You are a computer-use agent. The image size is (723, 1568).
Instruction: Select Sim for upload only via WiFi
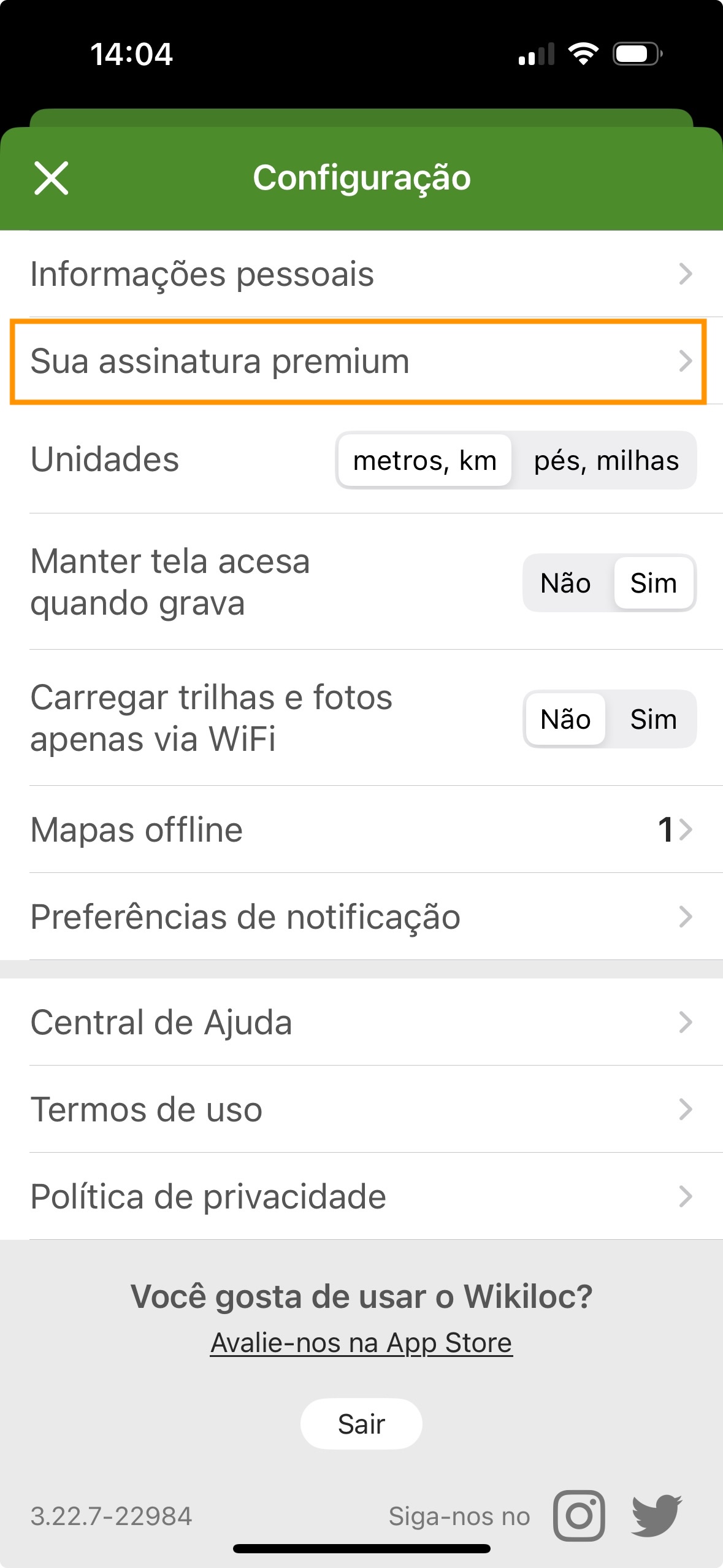pos(654,719)
